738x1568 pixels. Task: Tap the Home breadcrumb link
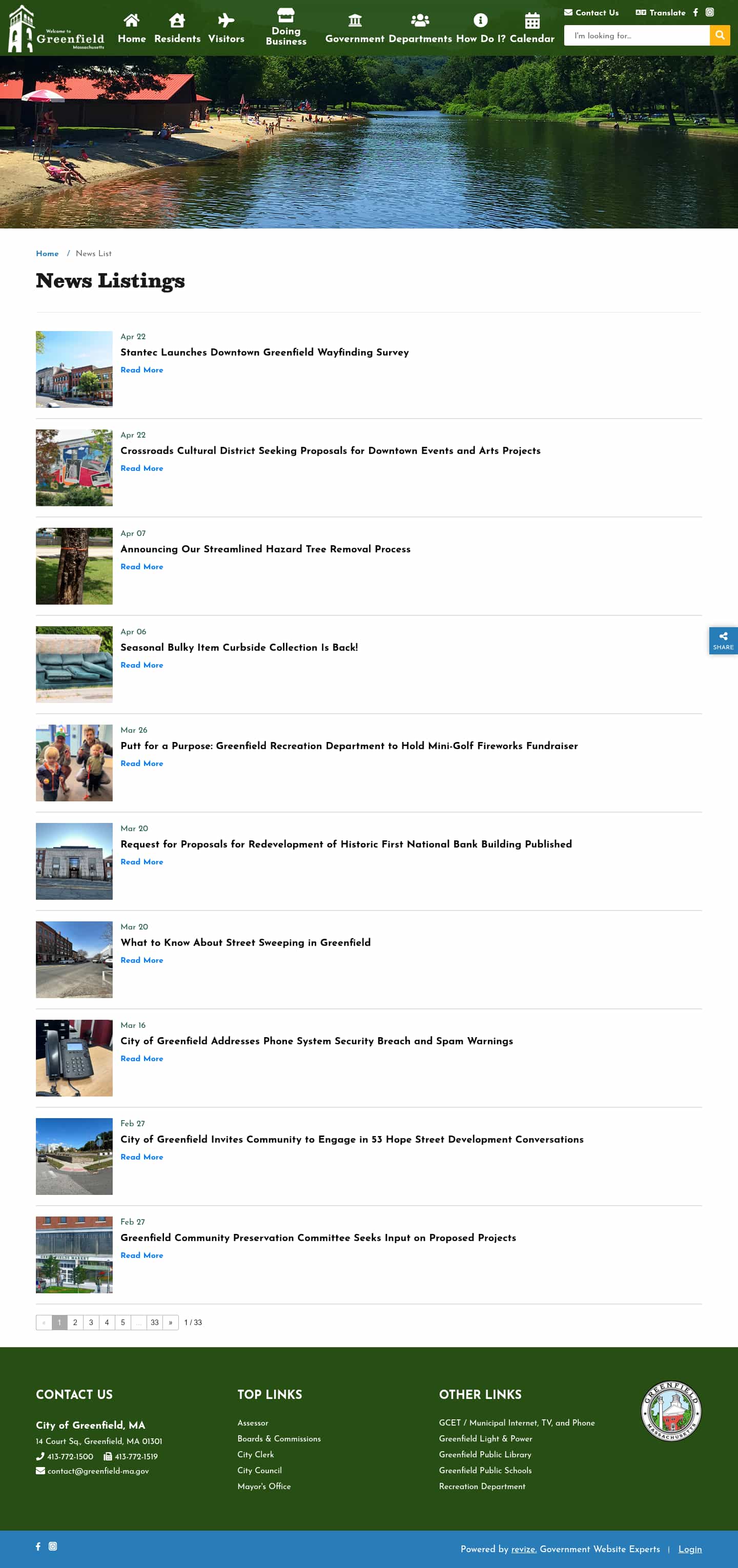(x=47, y=253)
